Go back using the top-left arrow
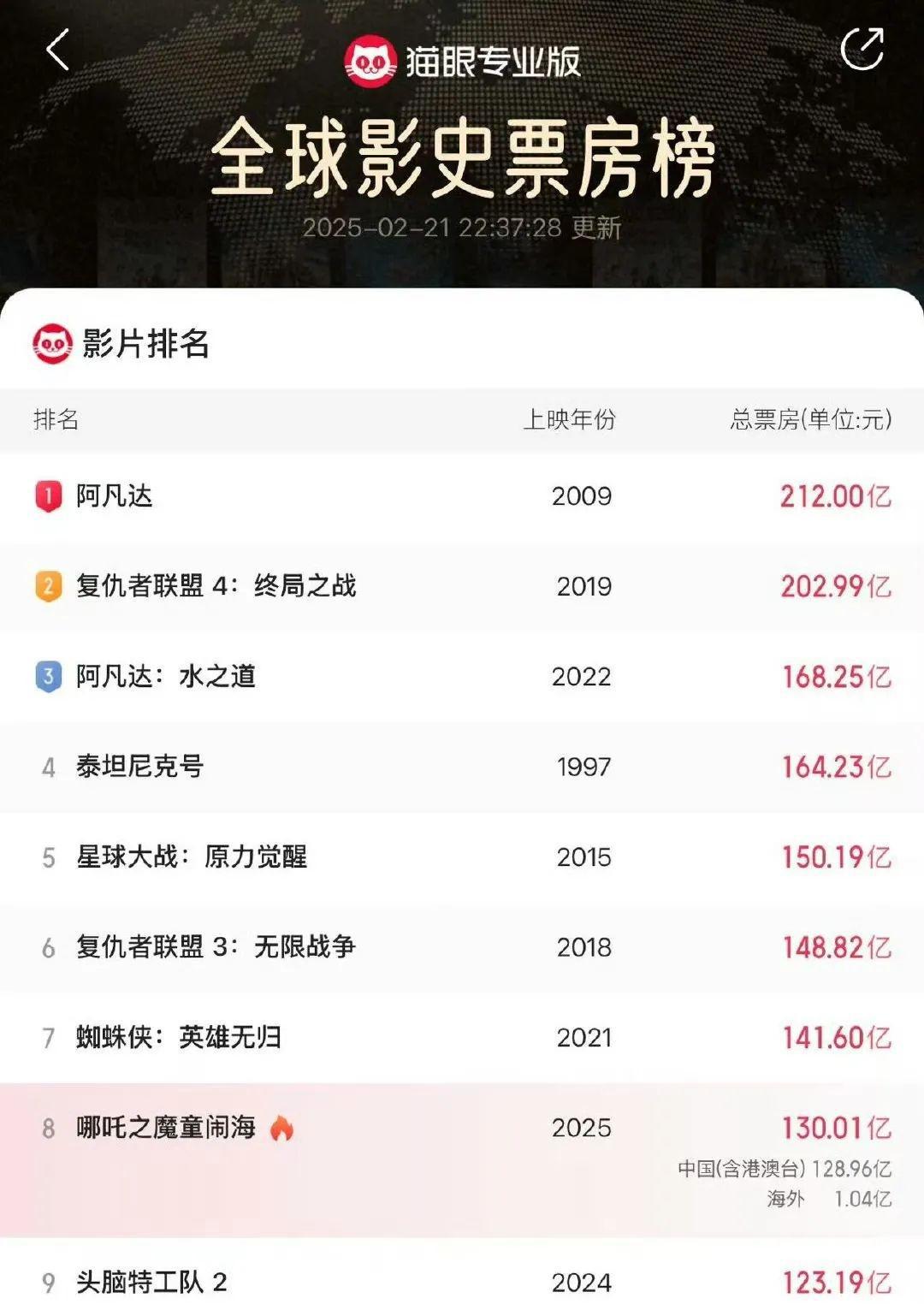The width and height of the screenshot is (924, 1304). 57,50
